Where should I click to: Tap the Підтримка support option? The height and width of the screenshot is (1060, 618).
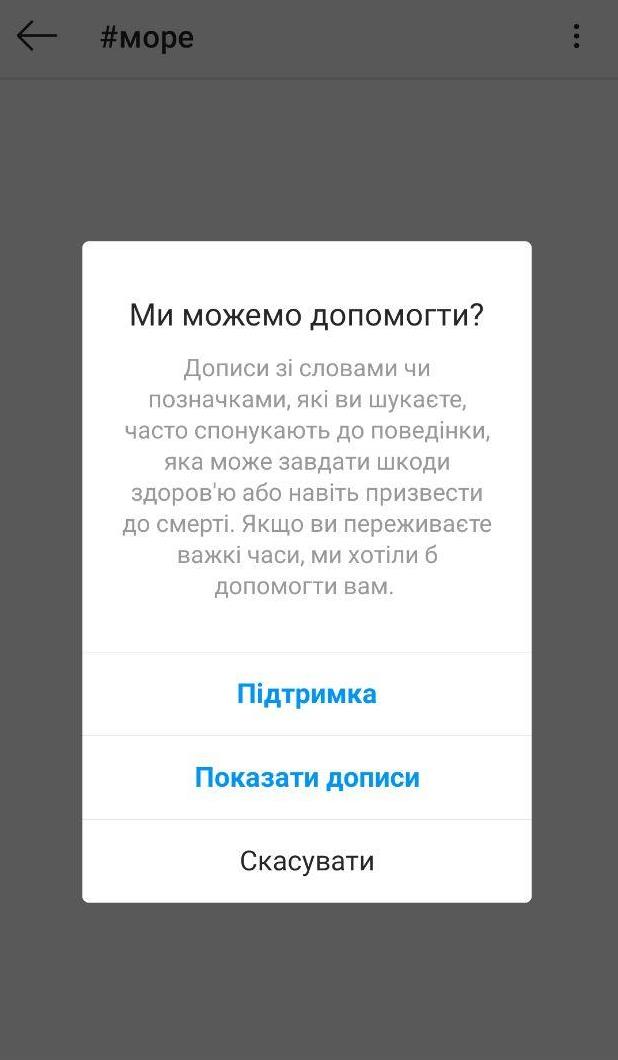(307, 694)
